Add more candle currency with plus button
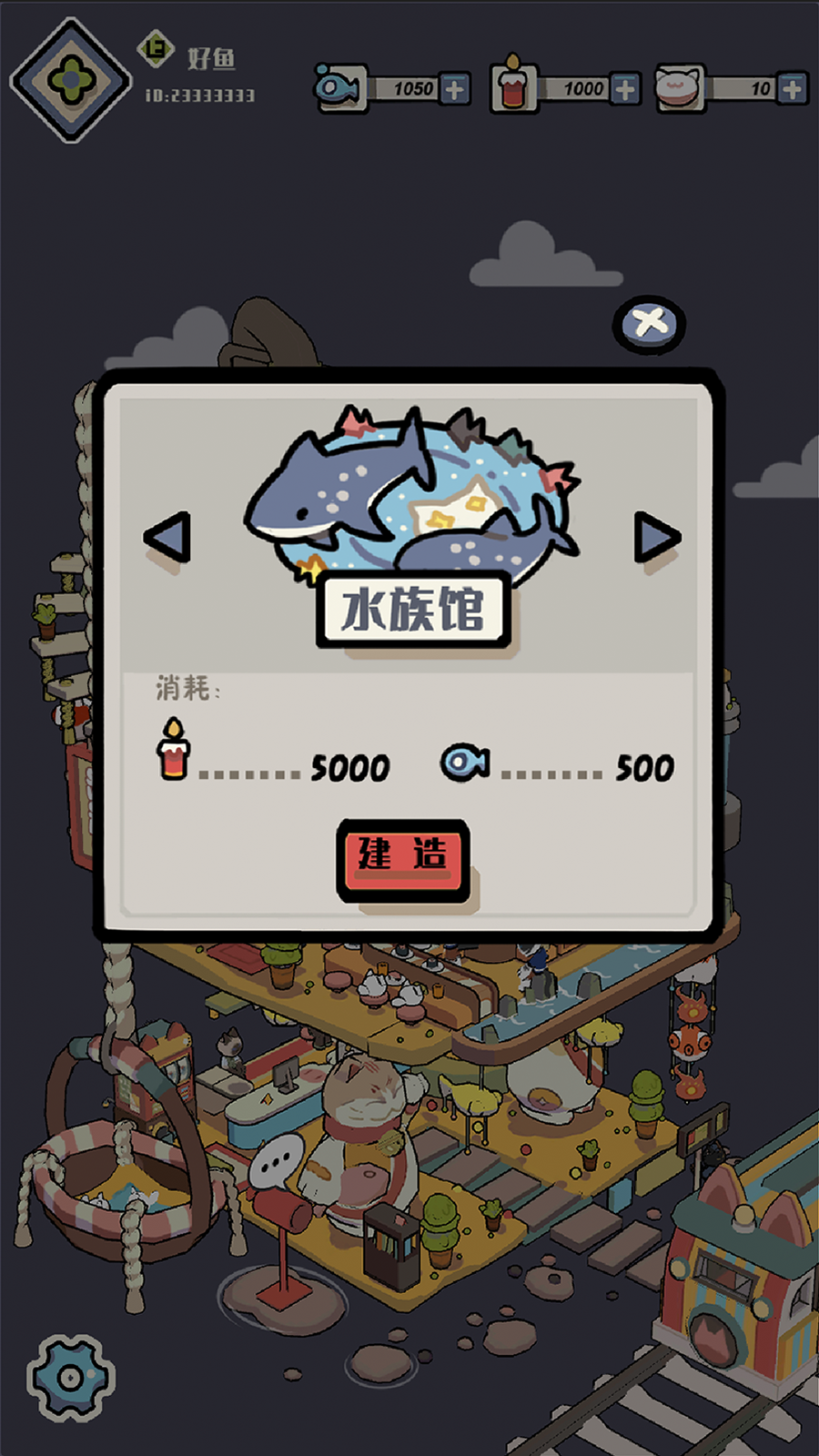This screenshot has width=819, height=1456. click(624, 89)
